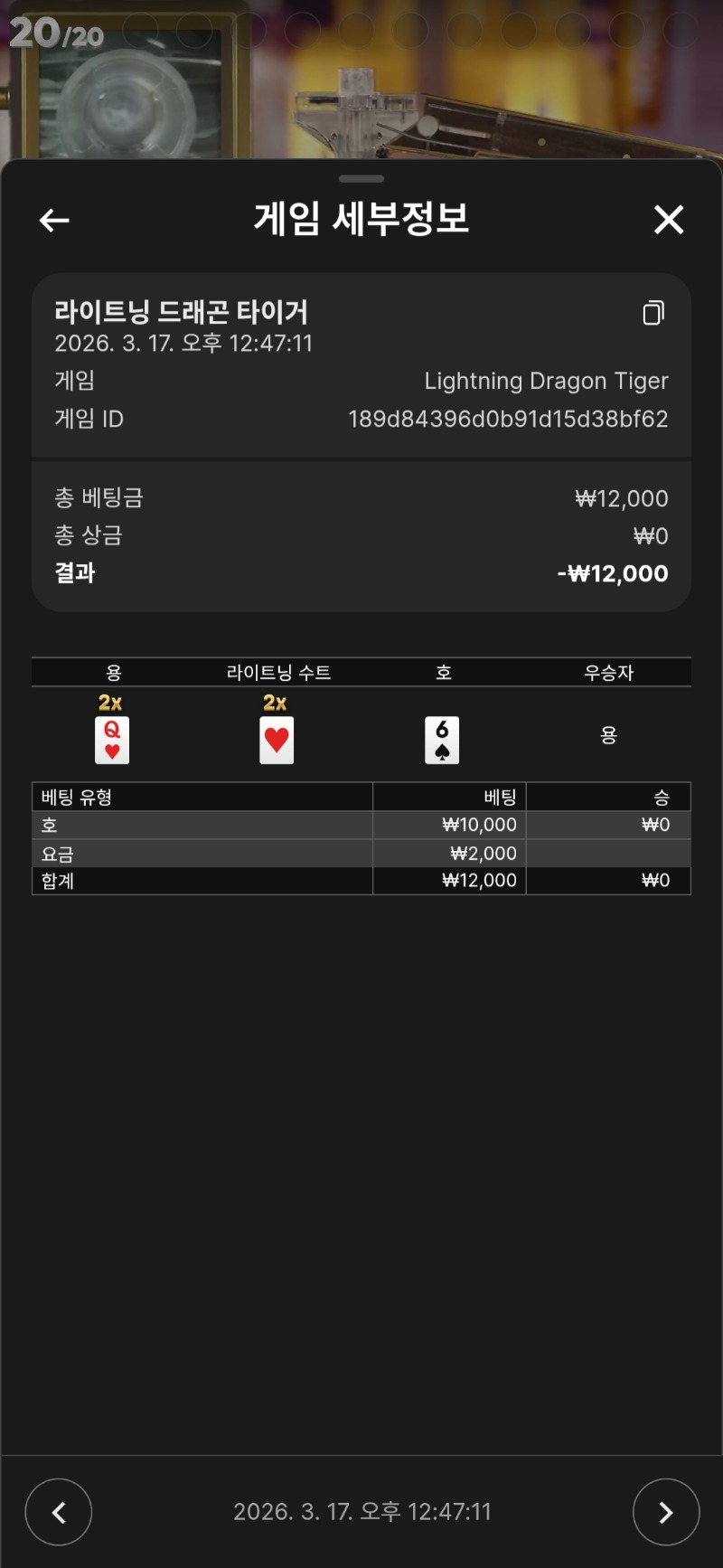
Task: Go to the previous game record
Action: [x=59, y=1512]
